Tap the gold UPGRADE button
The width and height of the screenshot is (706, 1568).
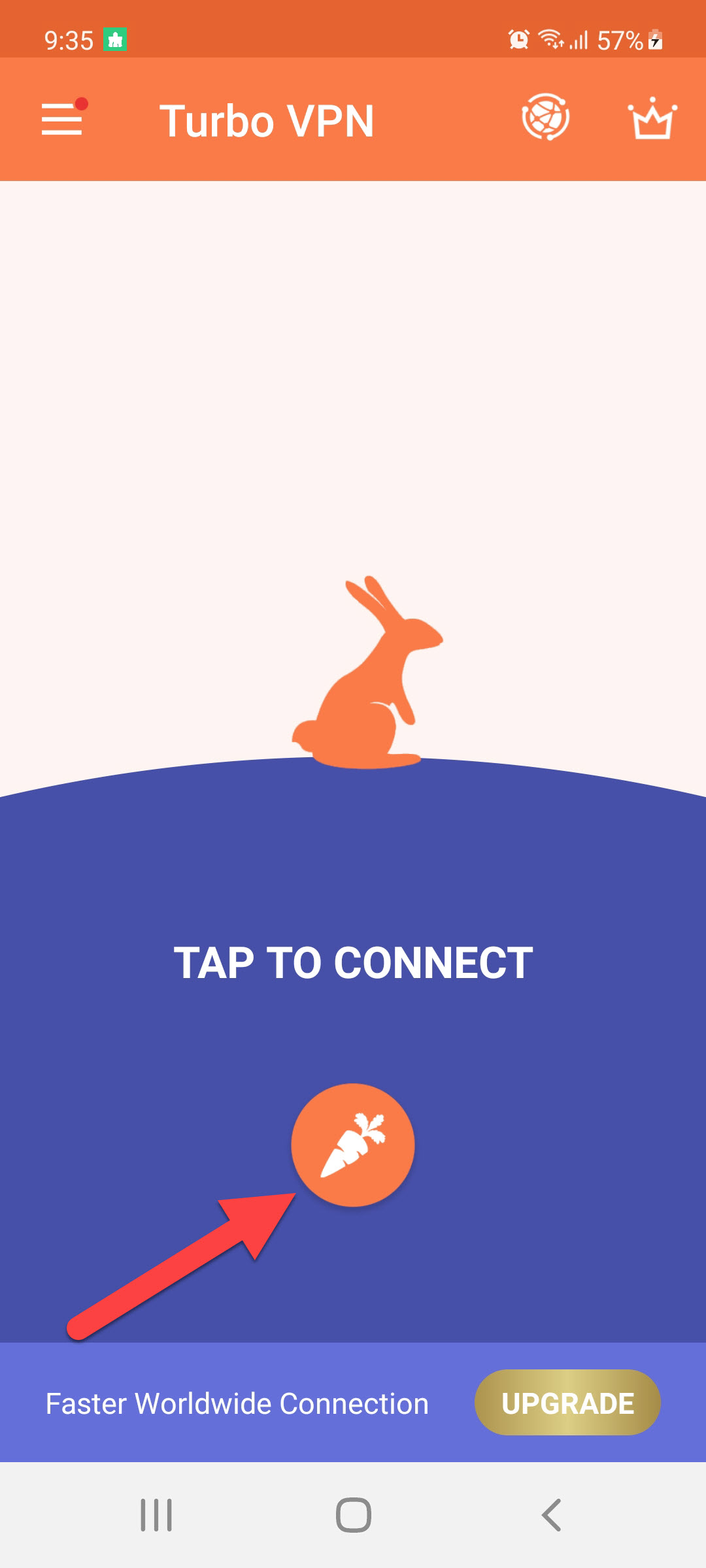point(567,1403)
